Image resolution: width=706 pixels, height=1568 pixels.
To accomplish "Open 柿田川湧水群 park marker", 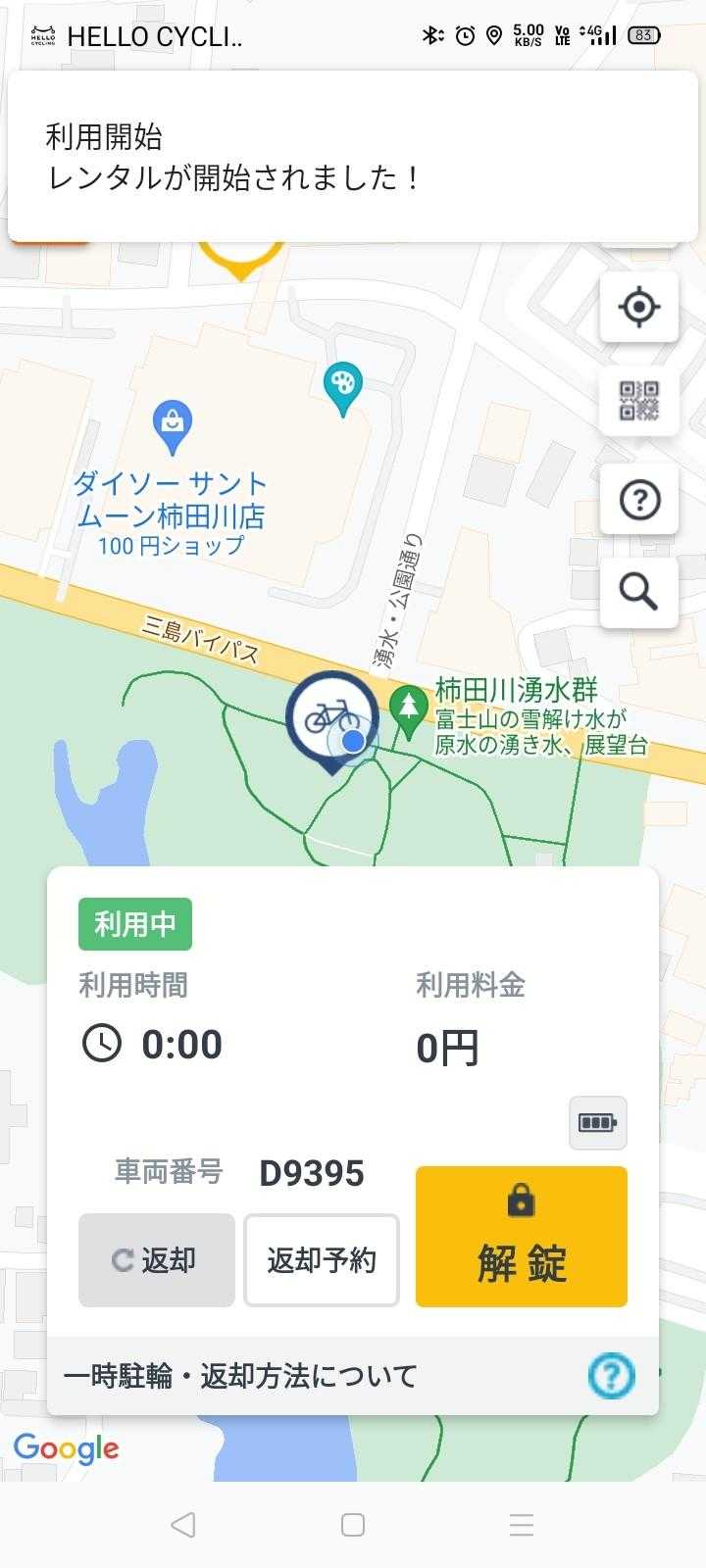I will click(408, 706).
